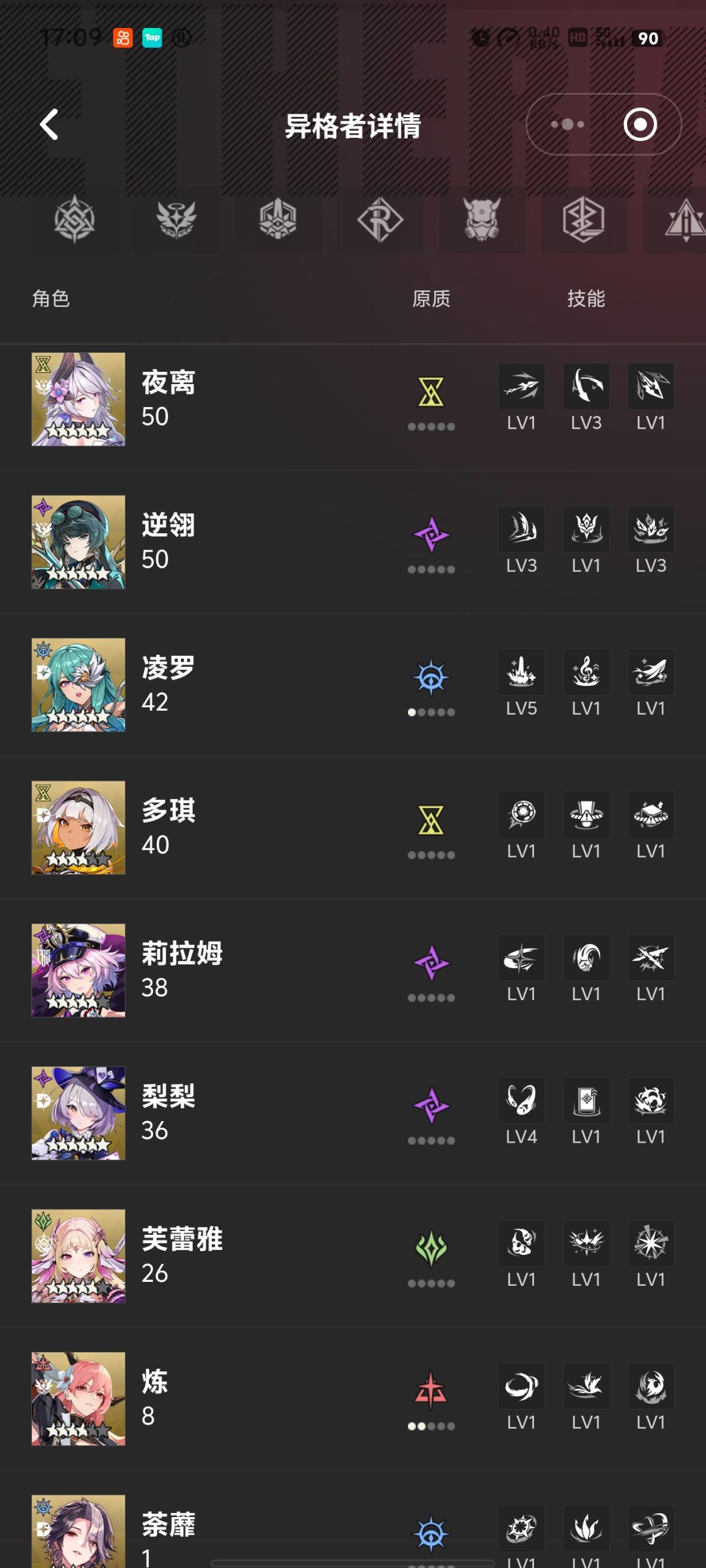Go back from the 异格者详情 page
The width and height of the screenshot is (706, 1568).
(x=50, y=124)
